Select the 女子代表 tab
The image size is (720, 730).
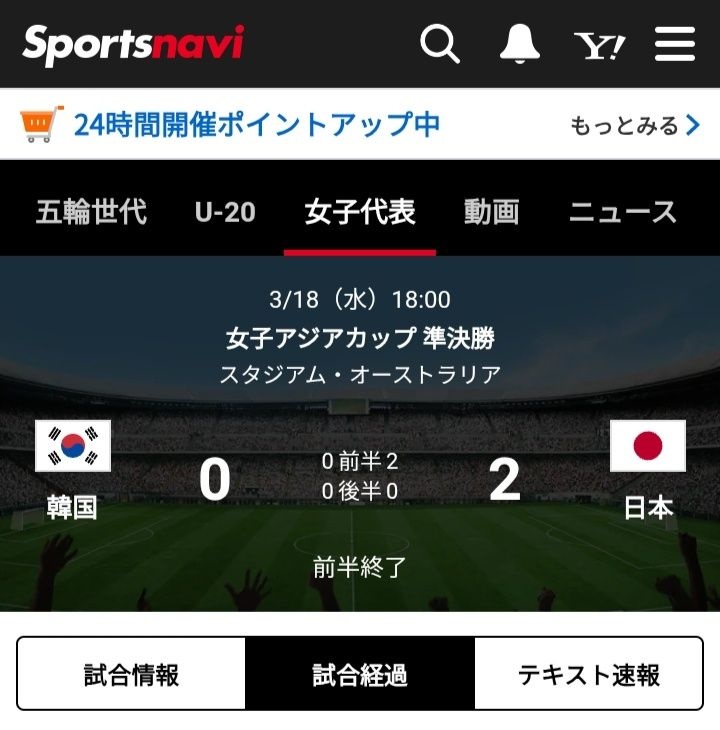click(360, 212)
